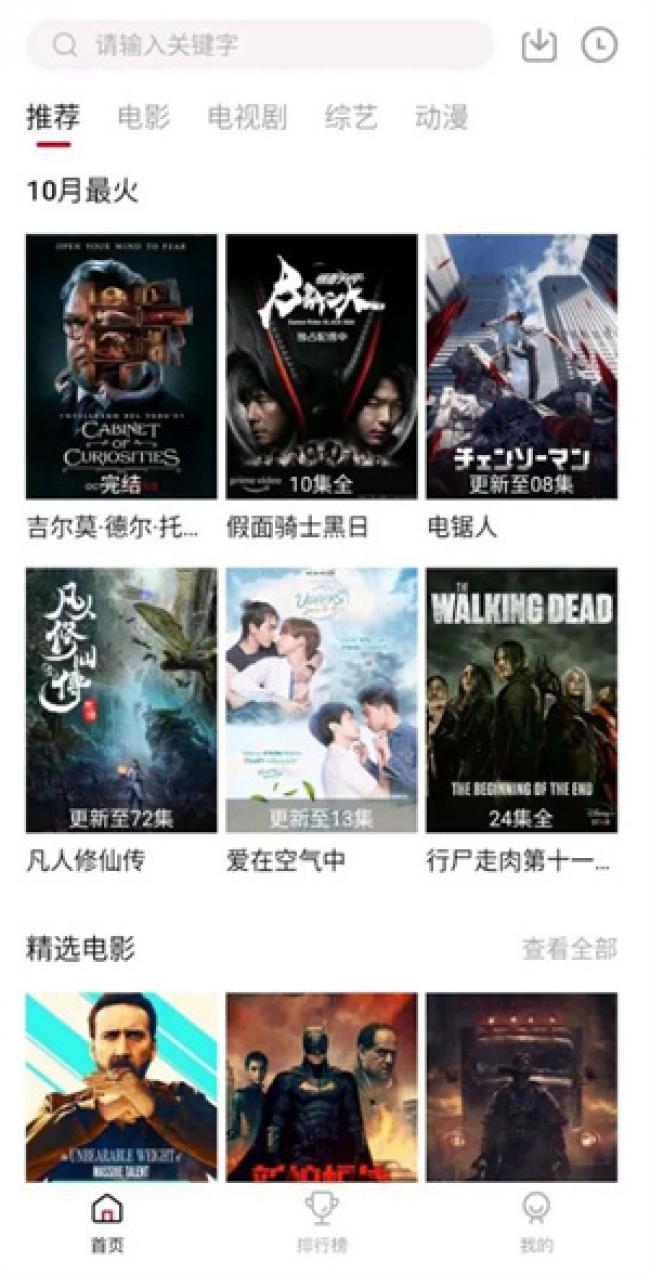The width and height of the screenshot is (650, 1274).
Task: Switch to the 电影 tab
Action: tap(144, 118)
